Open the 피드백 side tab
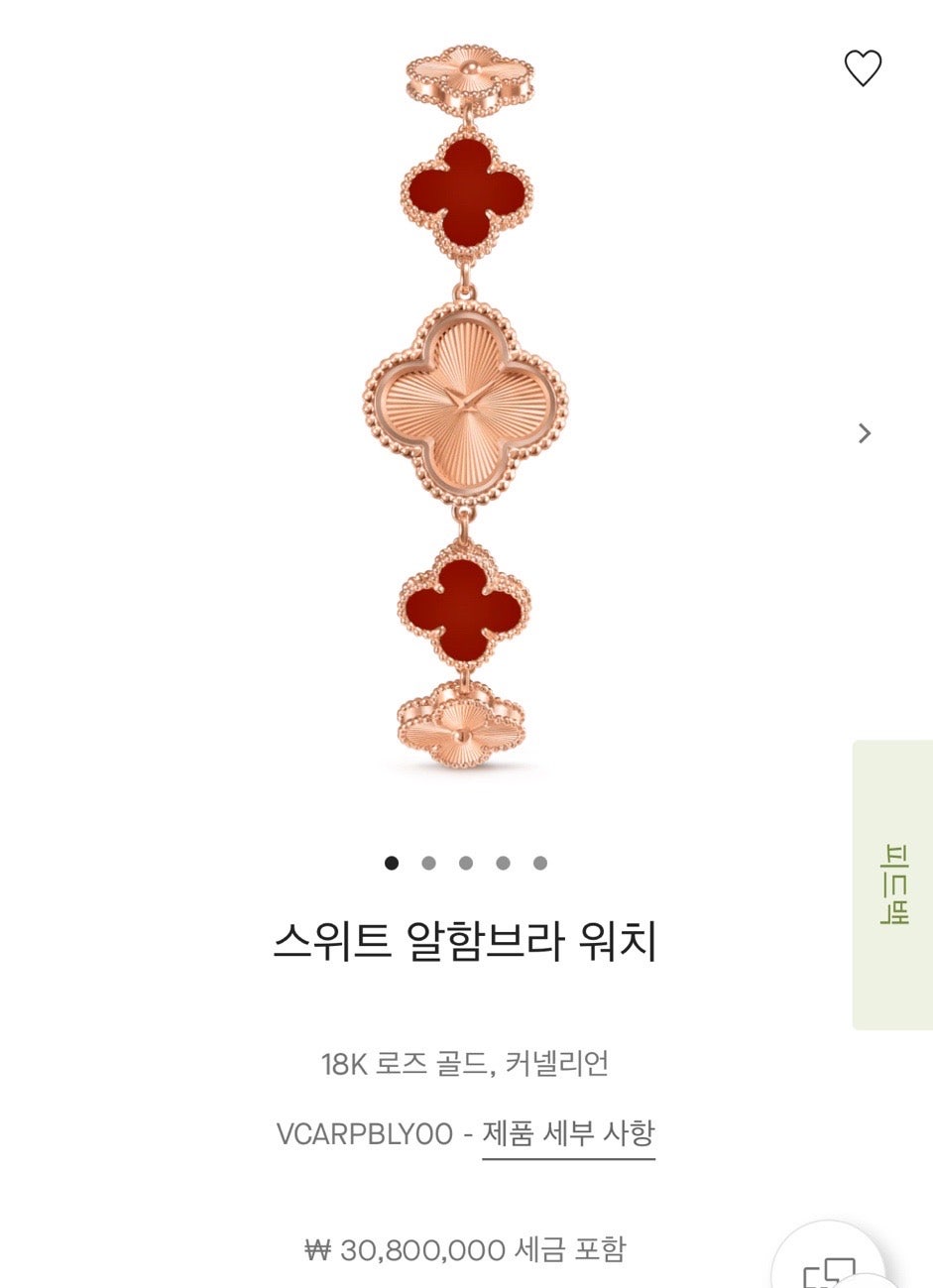The image size is (933, 1288). pos(892,884)
